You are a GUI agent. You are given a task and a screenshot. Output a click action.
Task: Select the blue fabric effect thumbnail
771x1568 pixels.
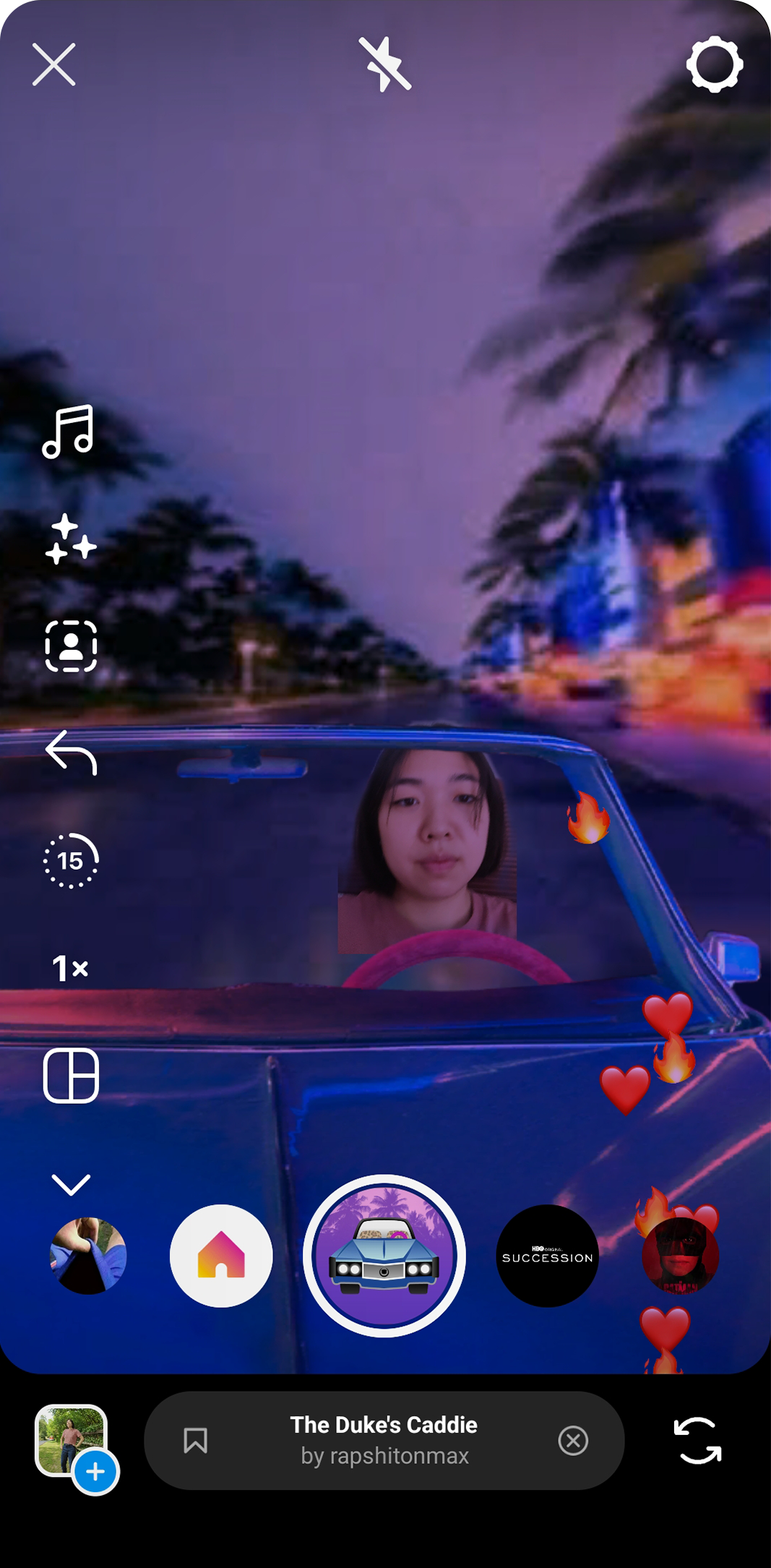[x=88, y=1256]
